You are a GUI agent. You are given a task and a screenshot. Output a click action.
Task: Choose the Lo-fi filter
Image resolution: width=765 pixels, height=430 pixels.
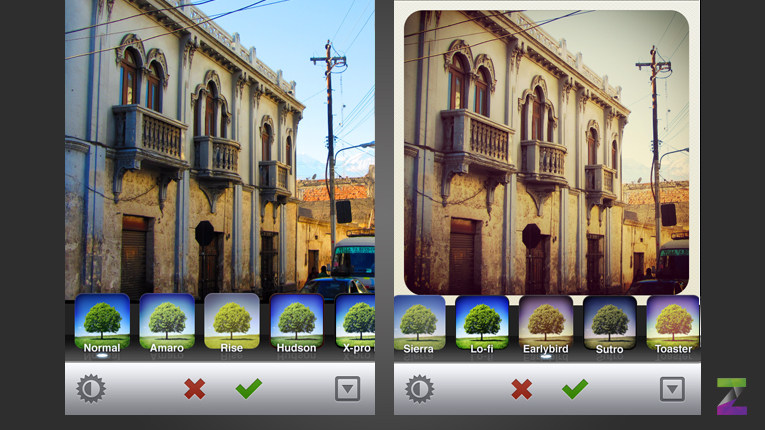[482, 322]
